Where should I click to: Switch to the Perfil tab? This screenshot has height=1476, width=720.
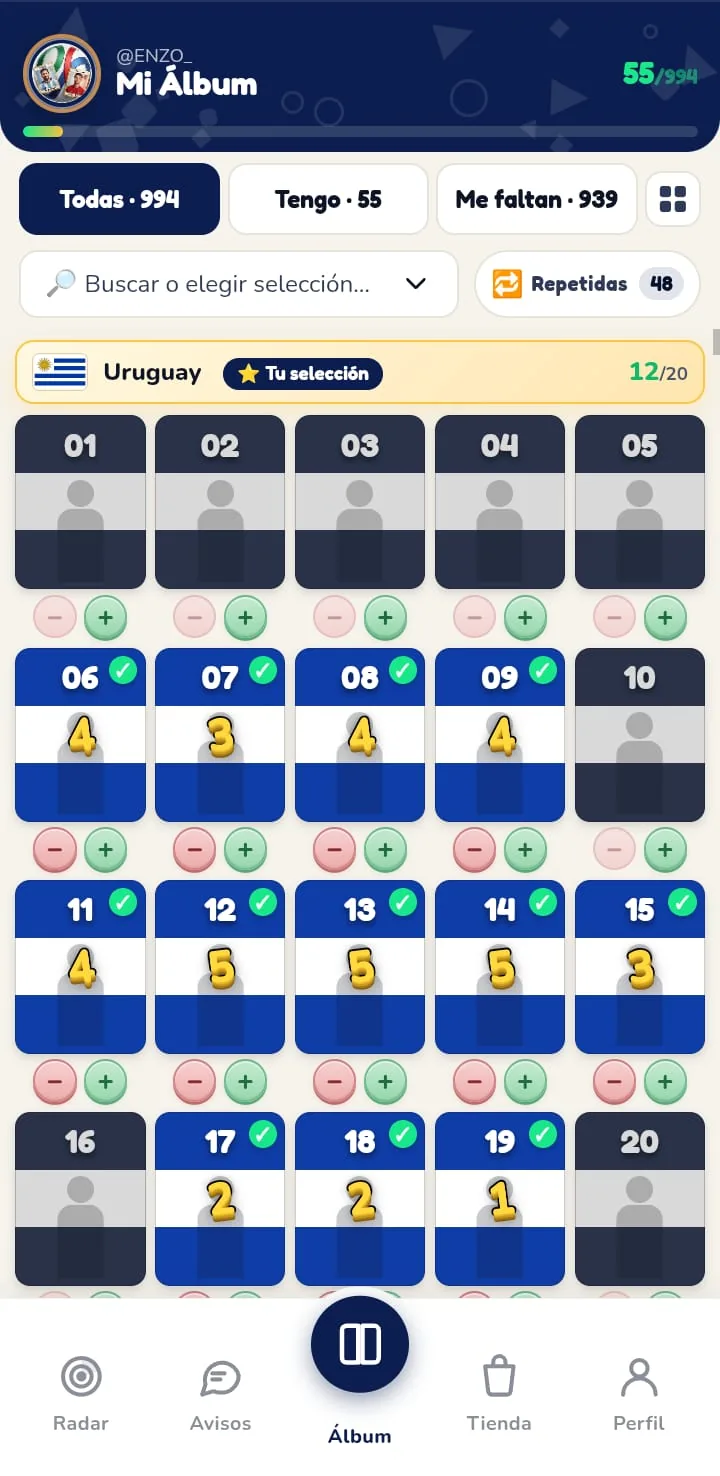click(639, 1393)
